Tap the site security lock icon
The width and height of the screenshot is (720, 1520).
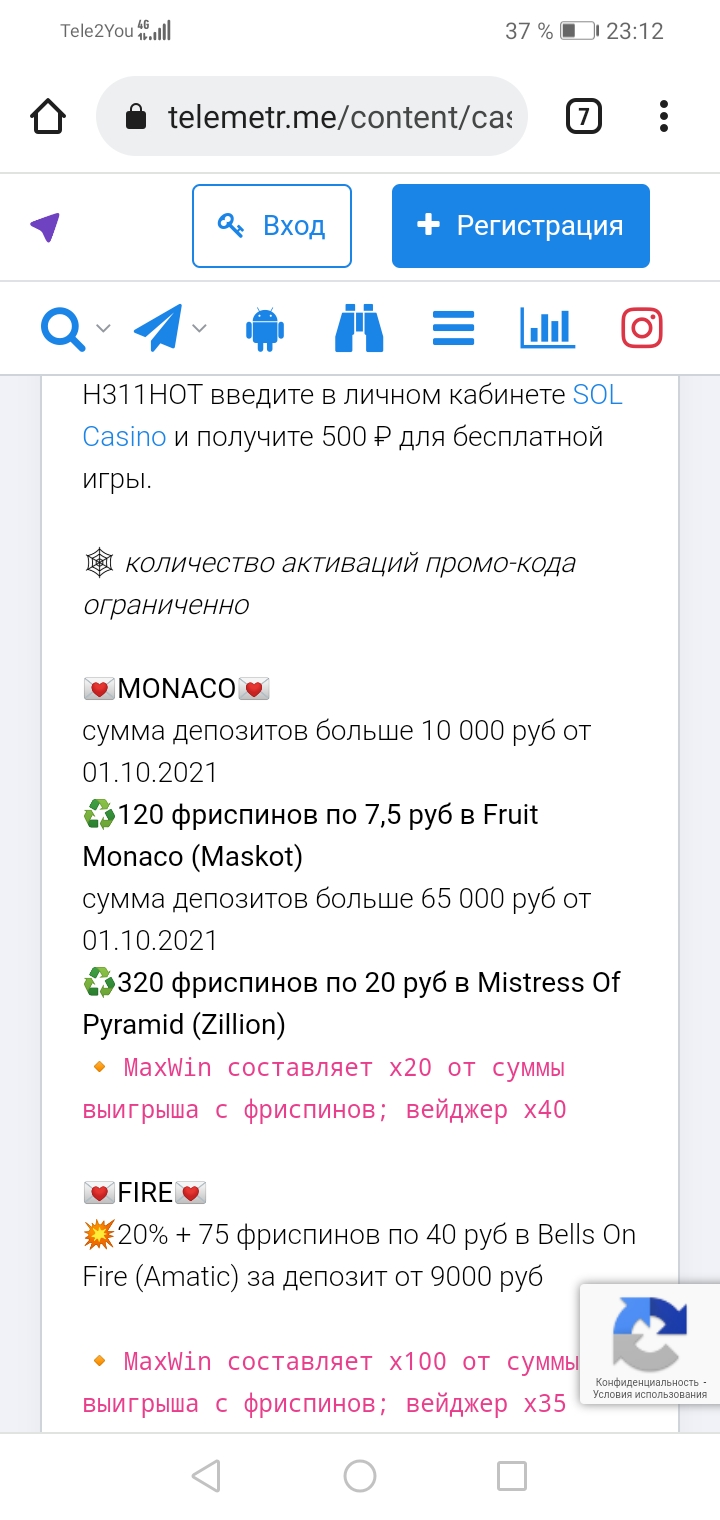[x=136, y=116]
